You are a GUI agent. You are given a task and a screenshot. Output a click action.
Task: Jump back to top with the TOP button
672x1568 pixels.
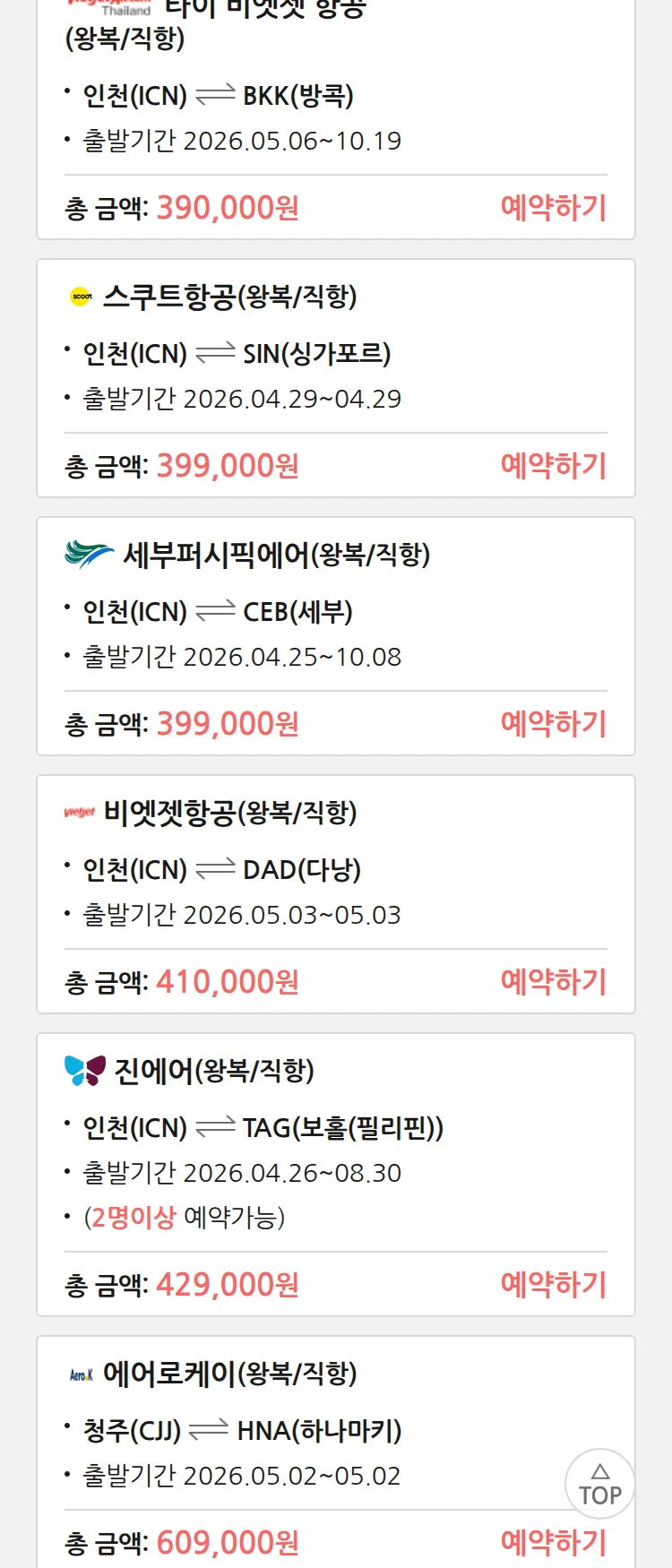(x=599, y=1484)
